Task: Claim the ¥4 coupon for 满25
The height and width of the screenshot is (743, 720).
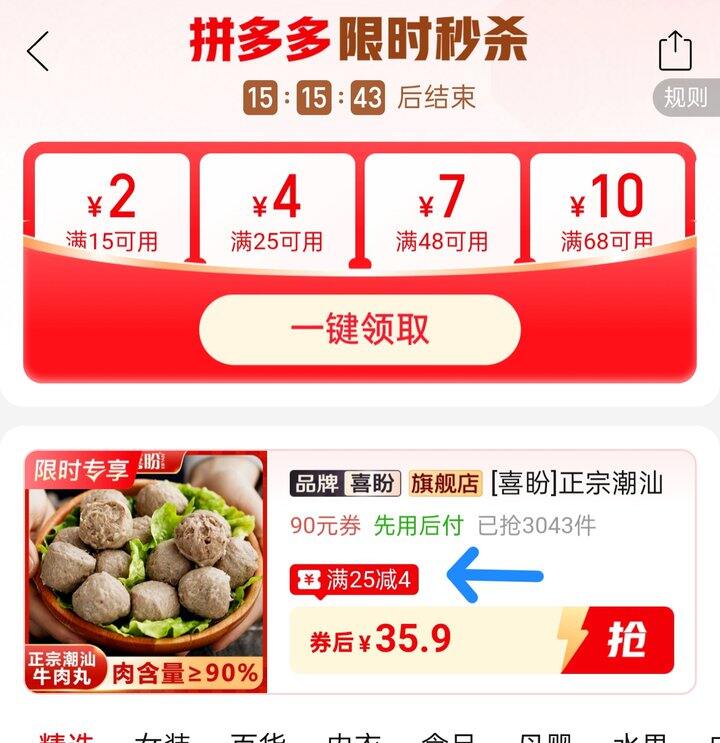Action: (277, 208)
